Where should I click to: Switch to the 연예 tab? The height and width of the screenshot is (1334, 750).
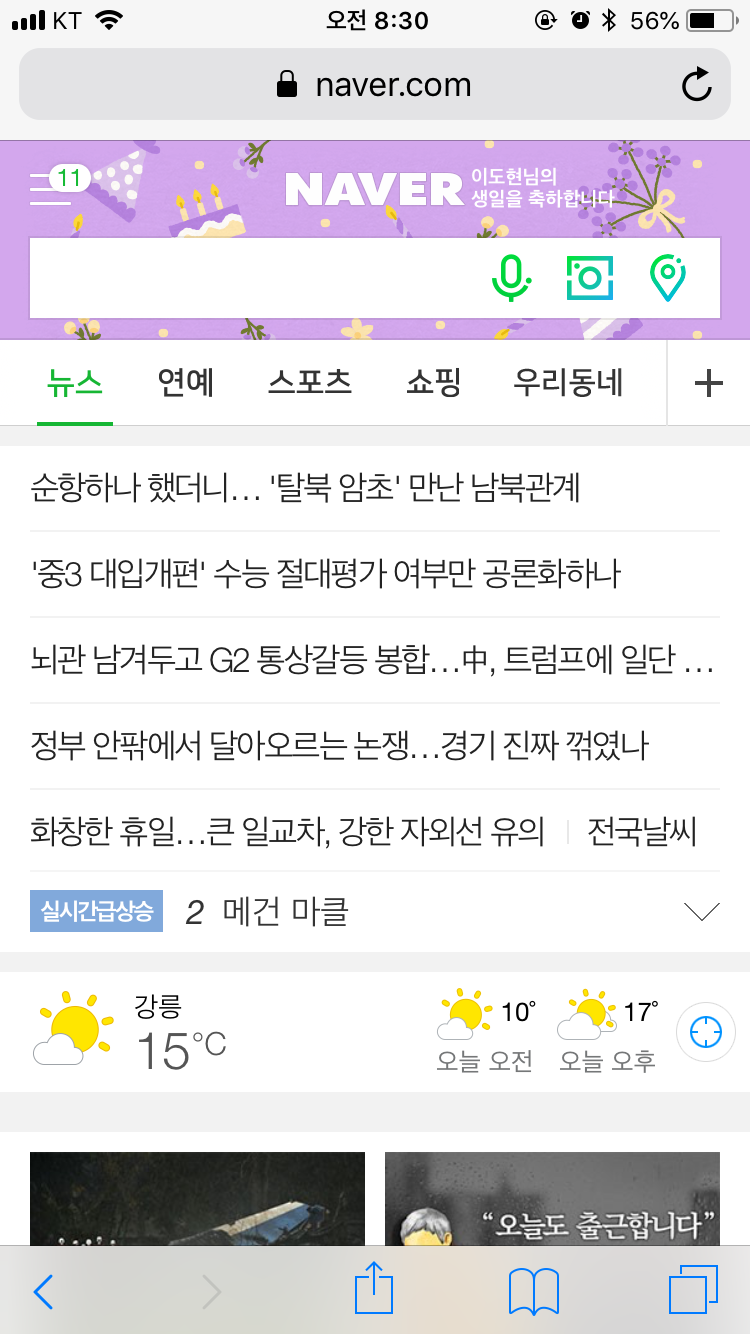point(184,382)
